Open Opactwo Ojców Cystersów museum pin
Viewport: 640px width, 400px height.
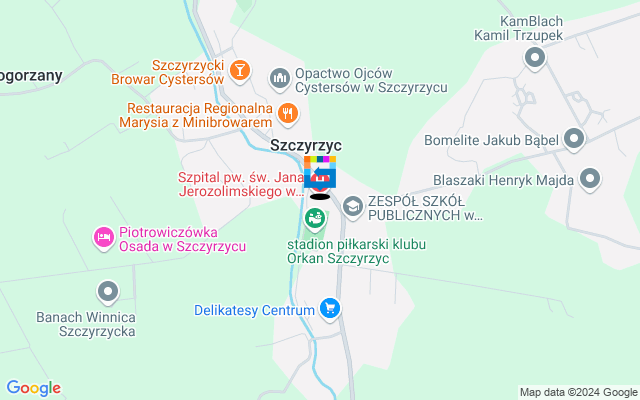click(x=279, y=77)
